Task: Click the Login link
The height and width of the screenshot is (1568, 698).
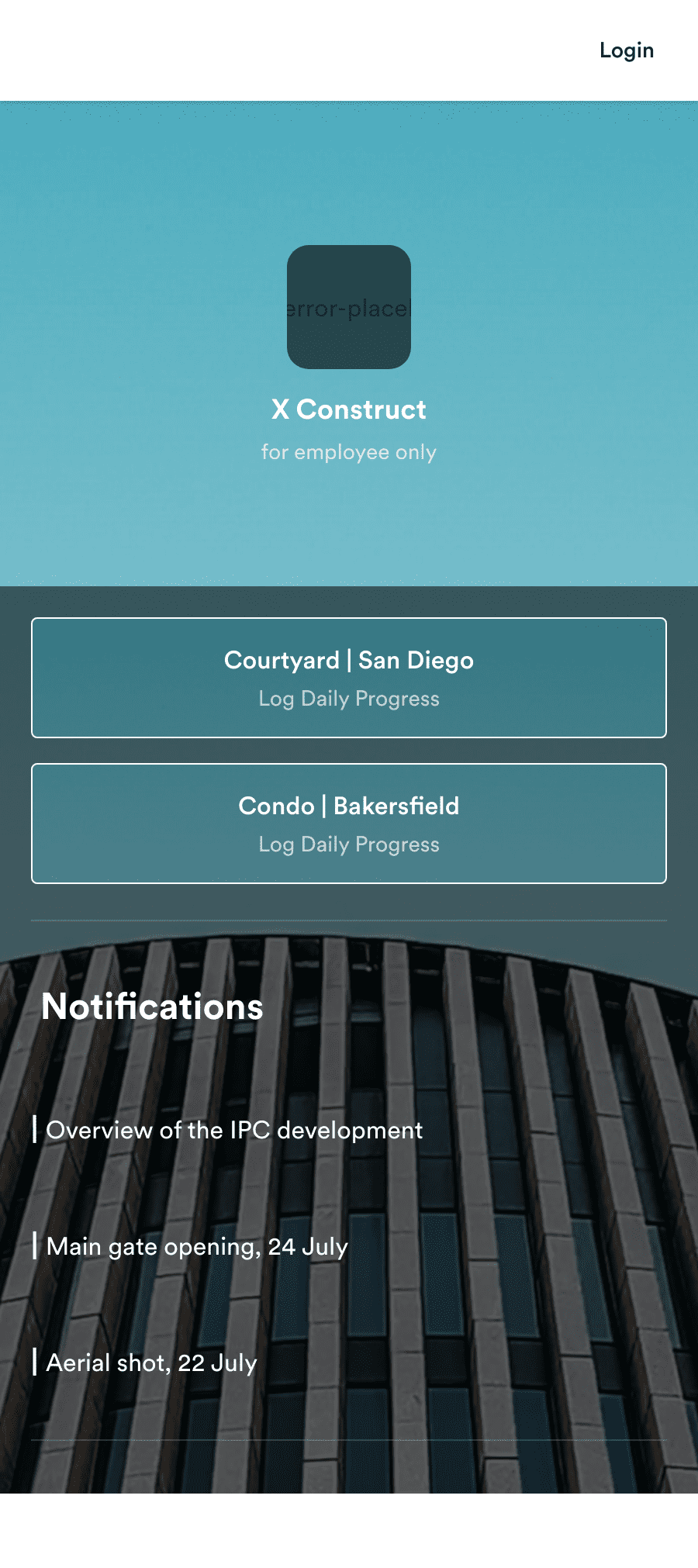Action: coord(626,50)
